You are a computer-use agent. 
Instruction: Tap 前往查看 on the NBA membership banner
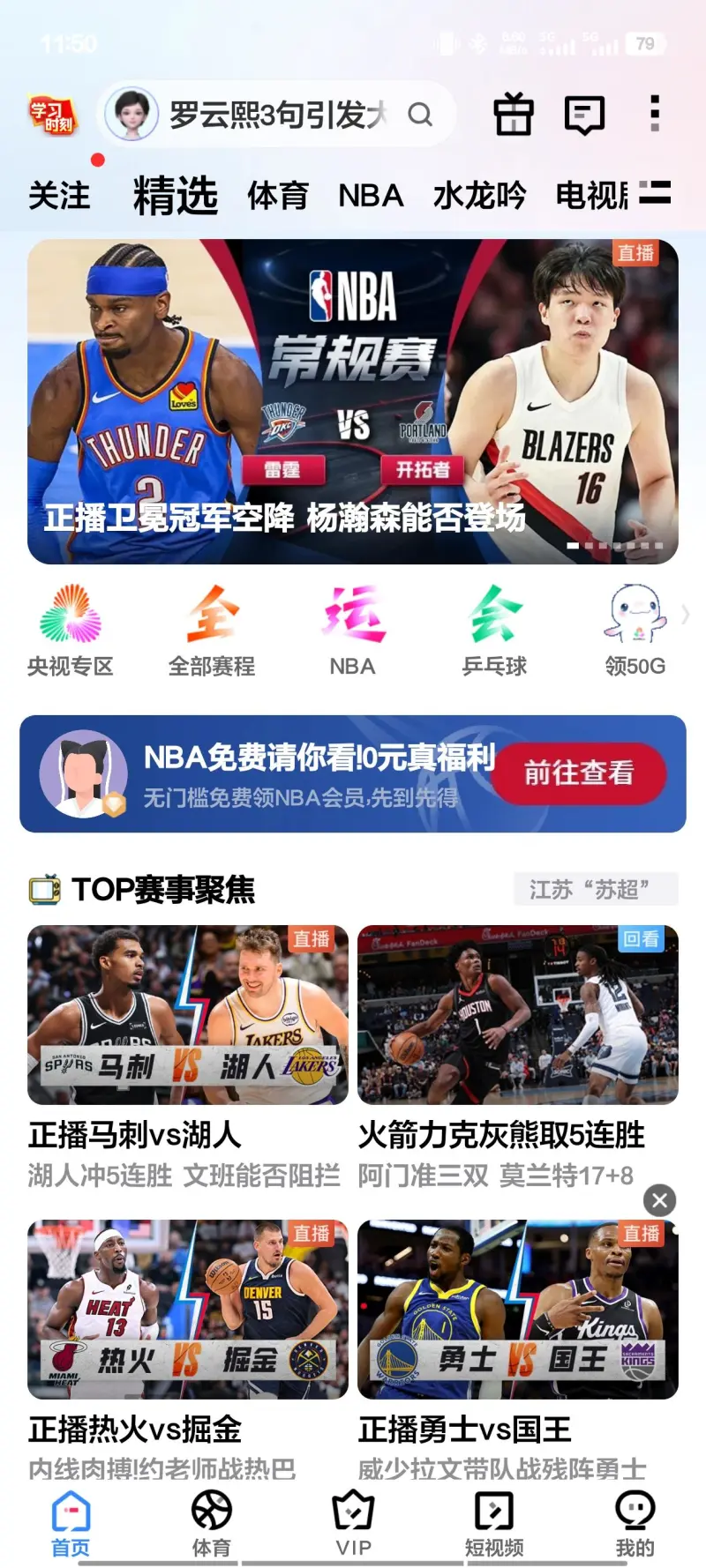tap(578, 773)
